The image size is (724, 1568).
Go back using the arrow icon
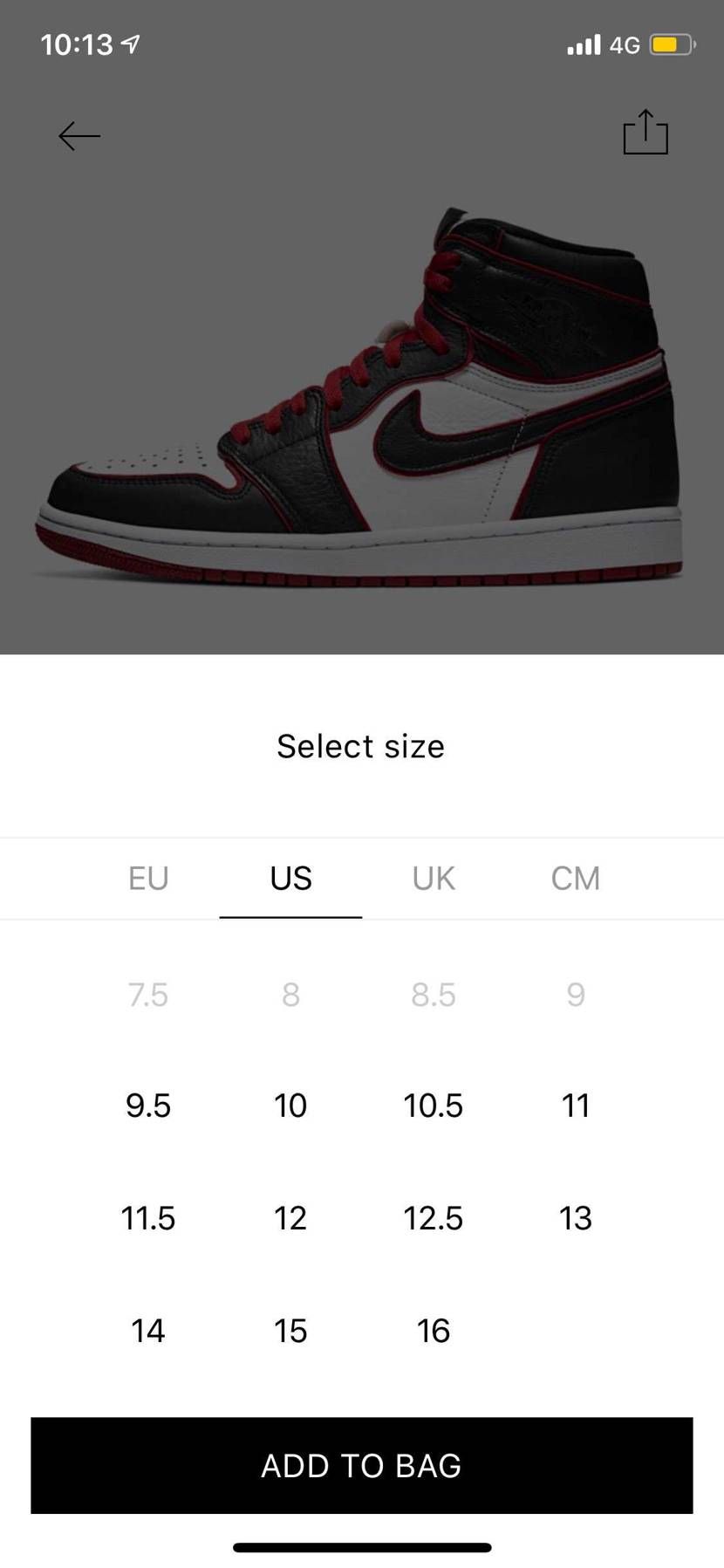tap(79, 136)
